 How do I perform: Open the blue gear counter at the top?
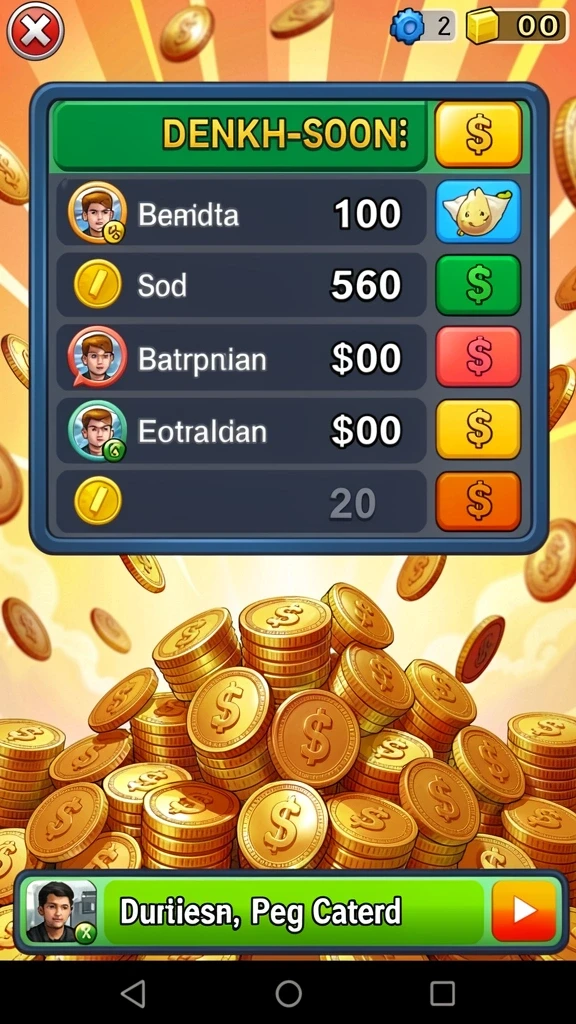click(x=423, y=26)
